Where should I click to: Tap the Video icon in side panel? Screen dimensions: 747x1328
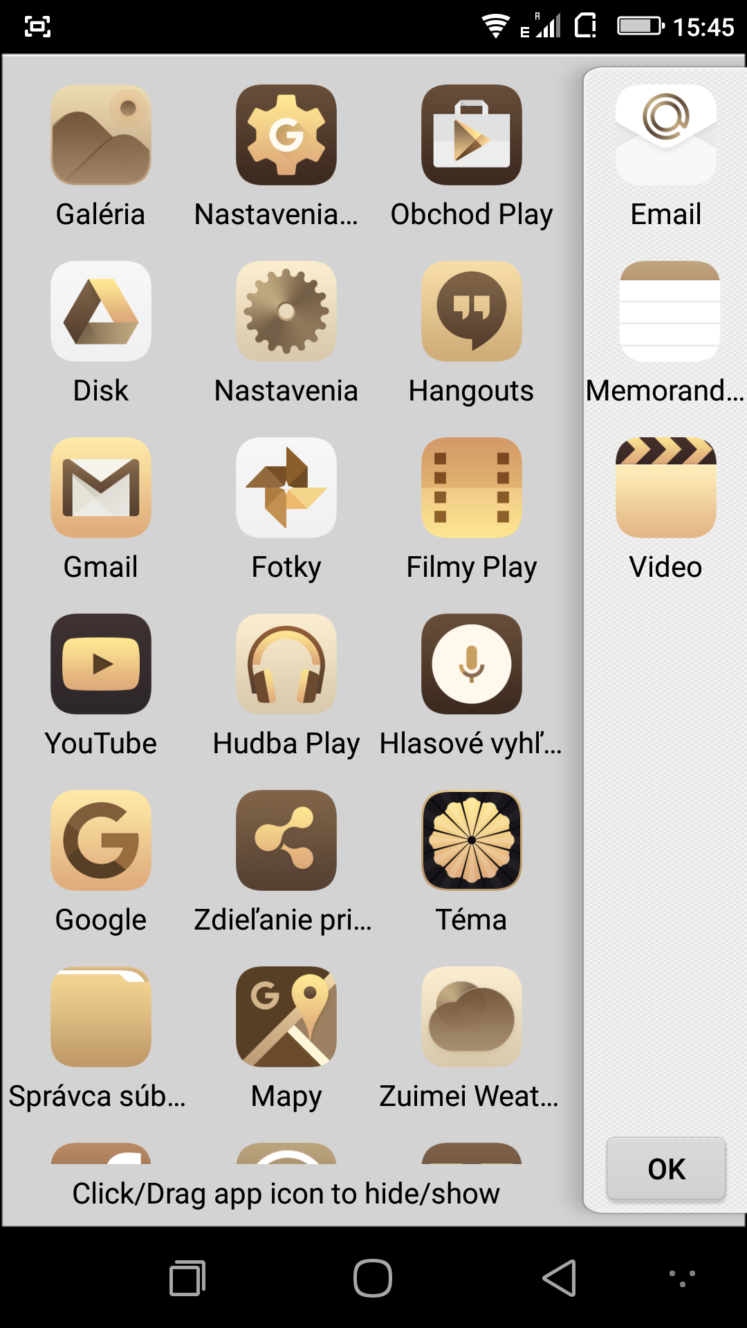[x=666, y=488]
